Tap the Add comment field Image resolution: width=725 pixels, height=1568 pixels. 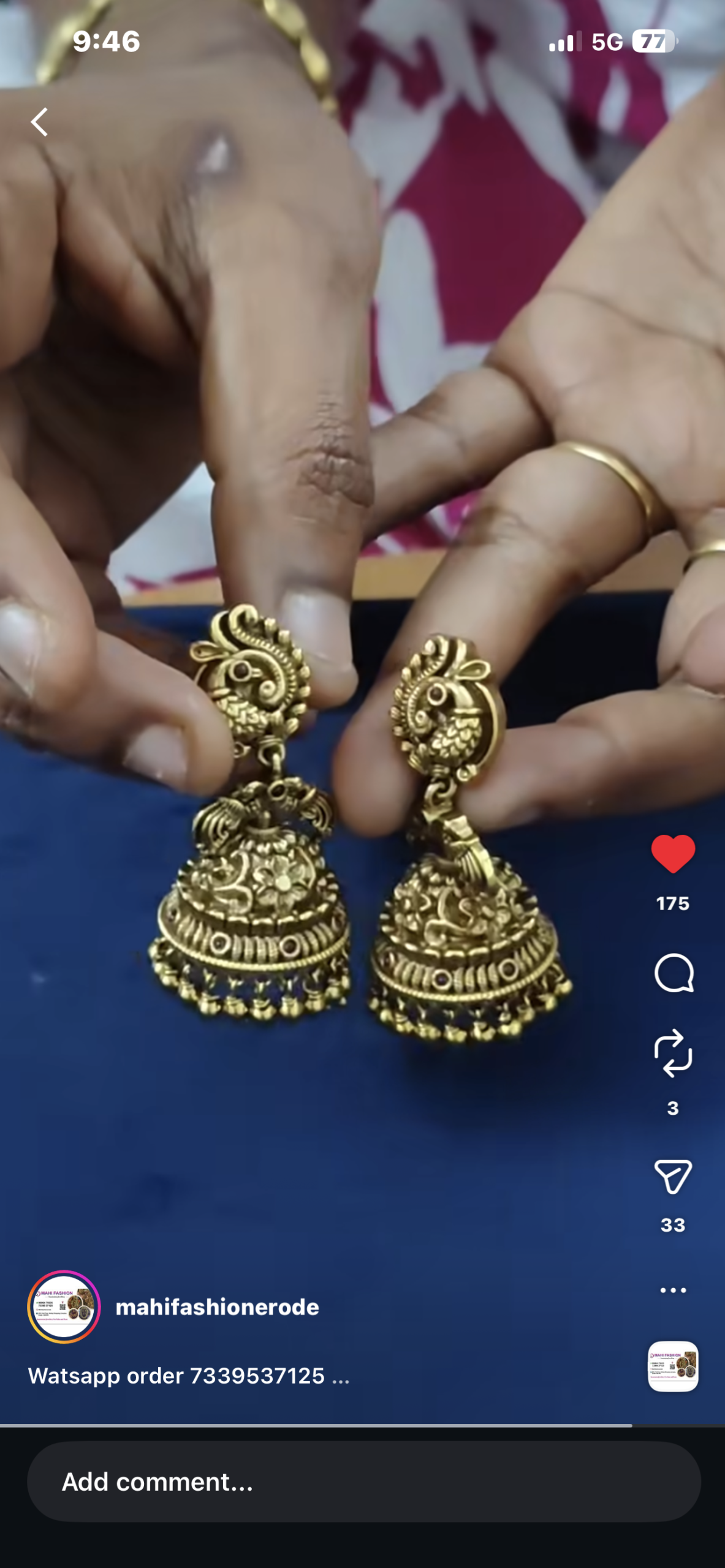pos(363,1482)
